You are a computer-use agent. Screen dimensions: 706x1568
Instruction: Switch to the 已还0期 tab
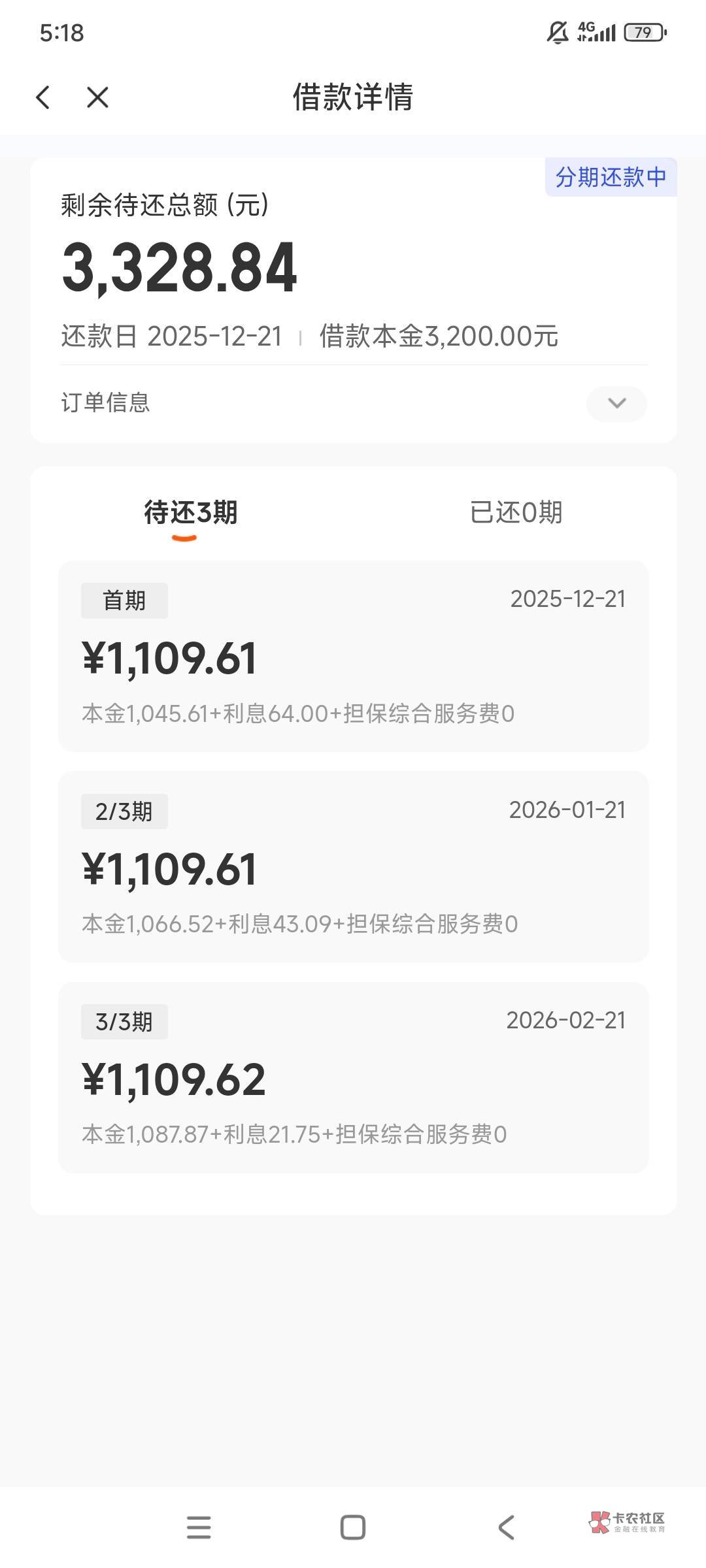[516, 513]
